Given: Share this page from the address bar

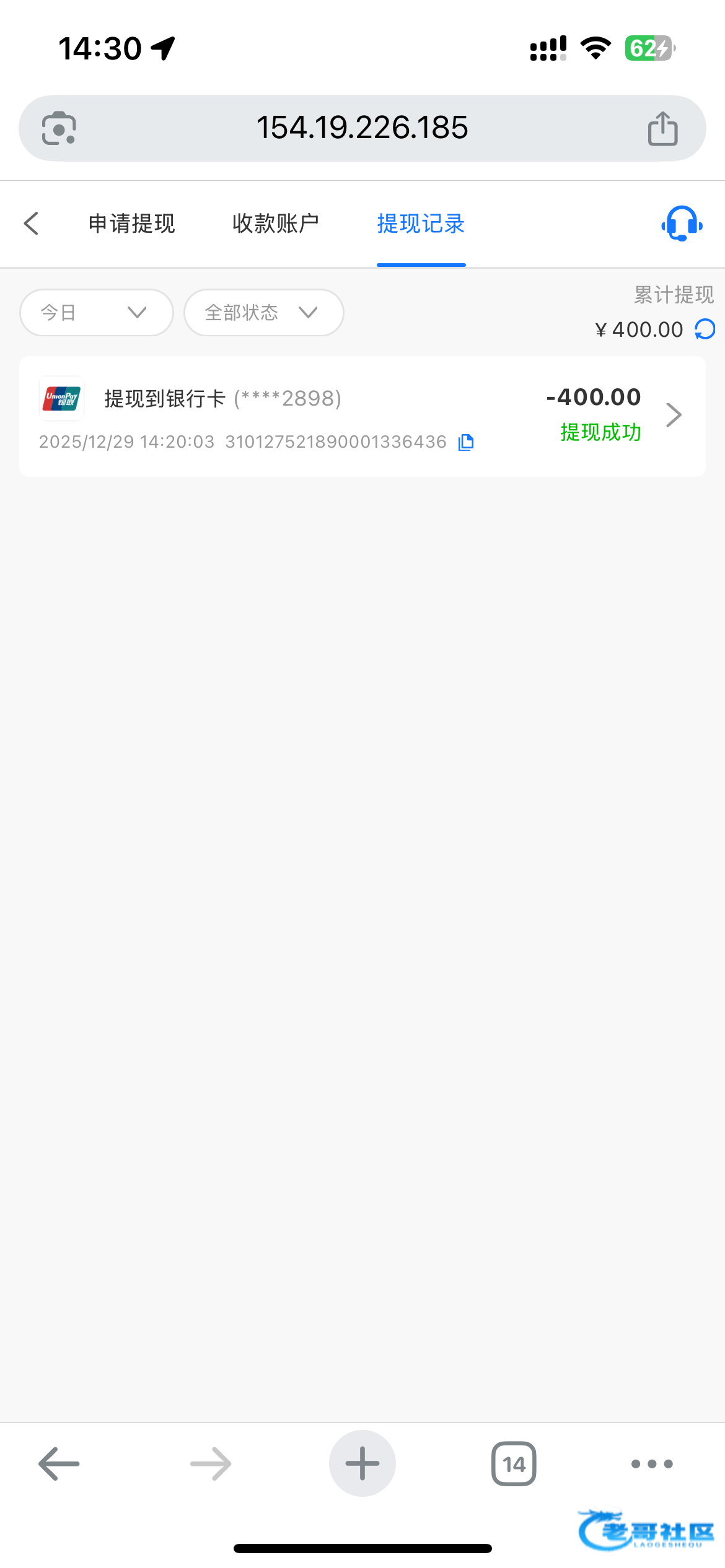Looking at the screenshot, I should [662, 128].
